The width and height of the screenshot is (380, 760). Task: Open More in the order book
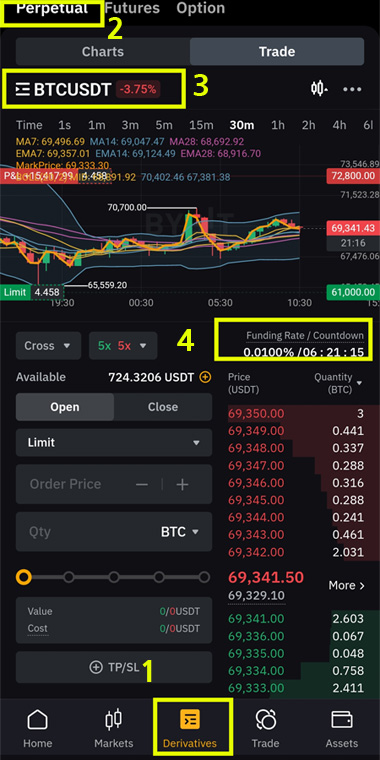pos(346,586)
